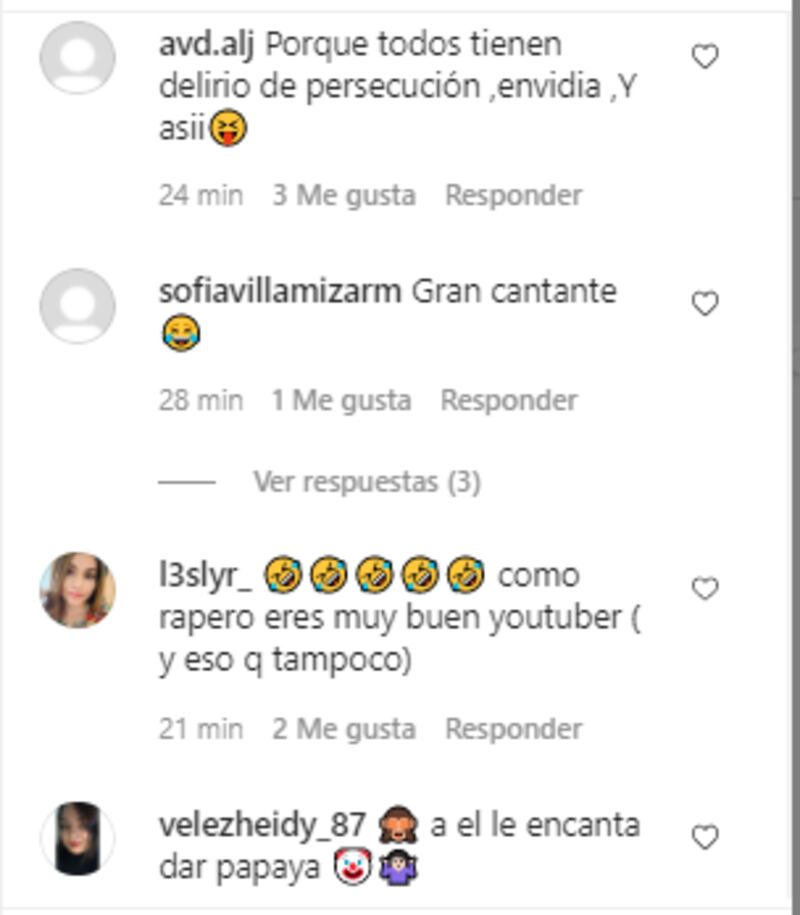Open velezheidy_87's profile avatar
This screenshot has width=800, height=915.
tap(77, 838)
